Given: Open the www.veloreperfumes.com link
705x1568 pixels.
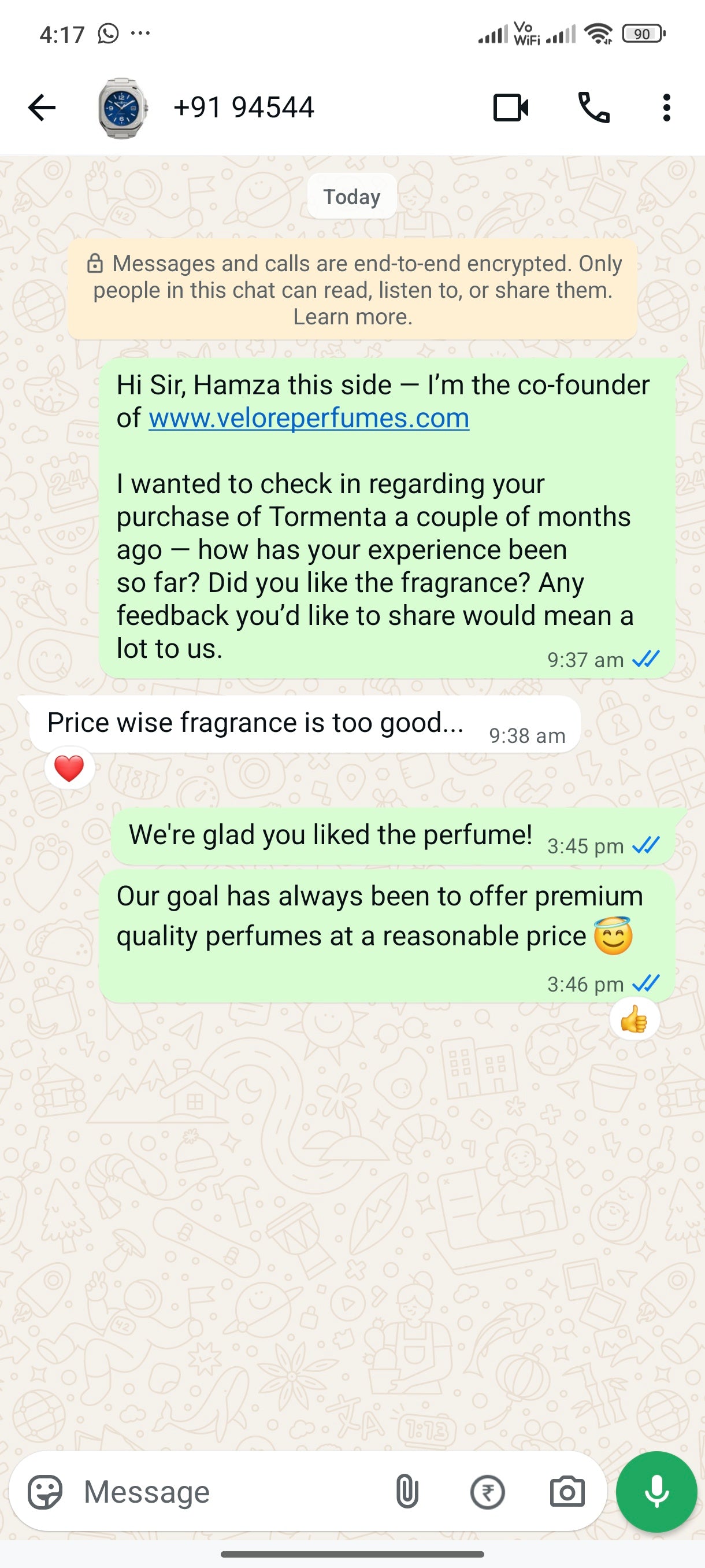Looking at the screenshot, I should [x=309, y=418].
